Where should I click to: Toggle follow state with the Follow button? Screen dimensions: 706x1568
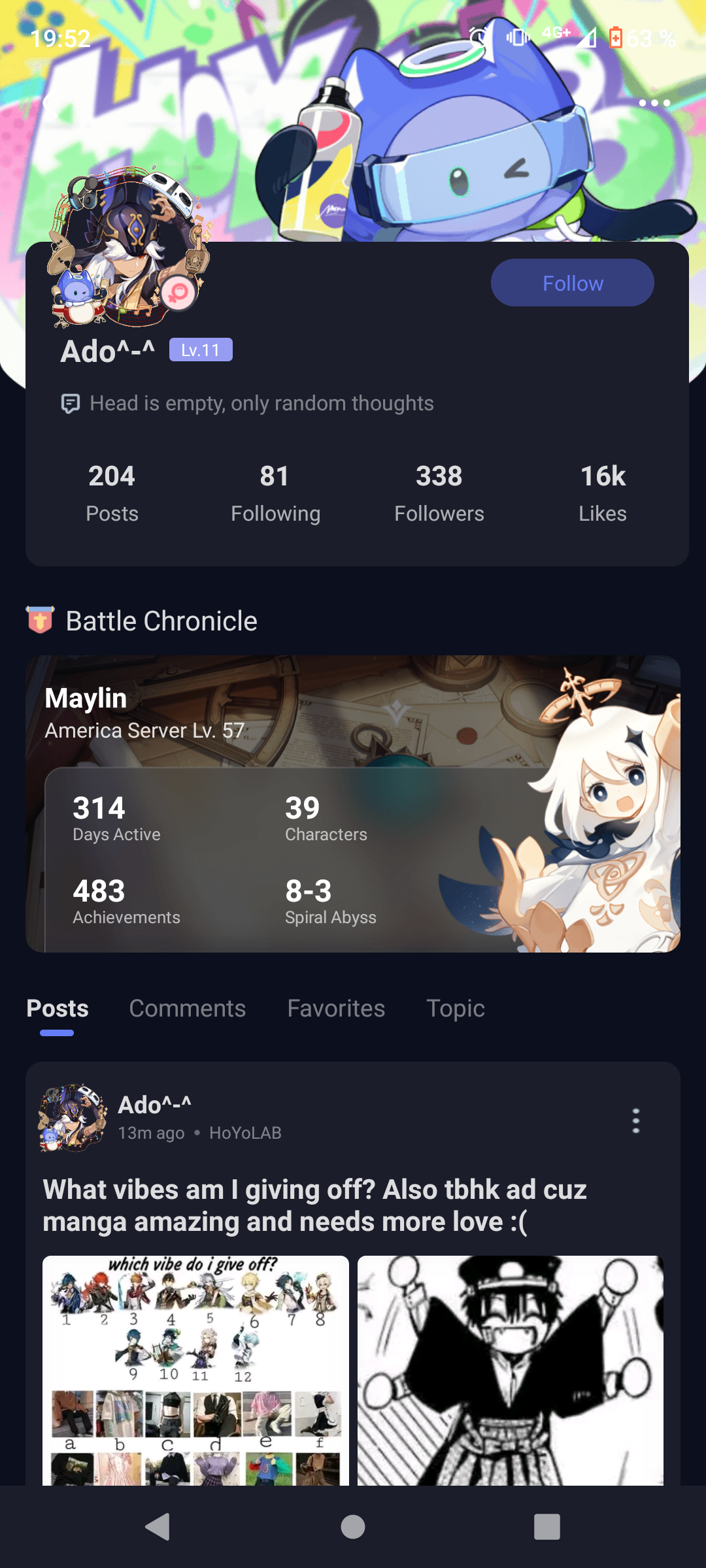(x=572, y=282)
